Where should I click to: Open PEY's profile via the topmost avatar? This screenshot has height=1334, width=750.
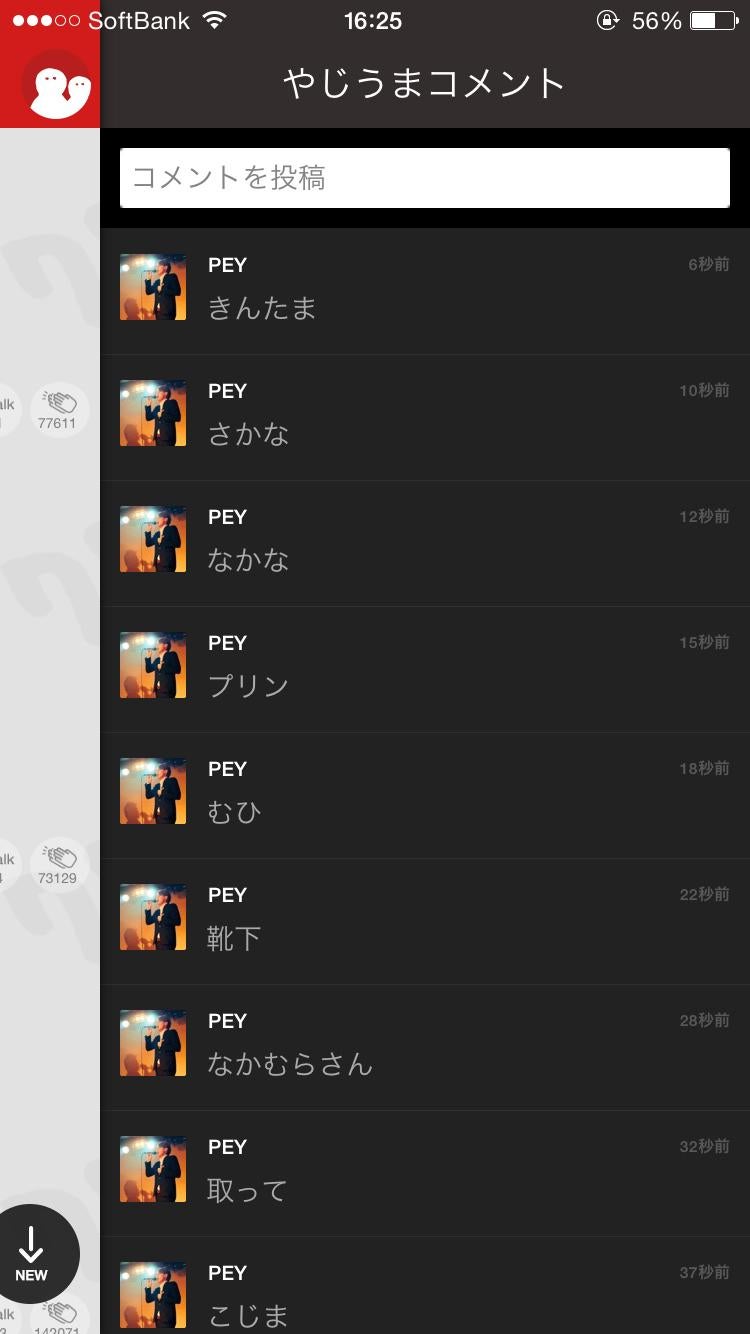[x=152, y=286]
